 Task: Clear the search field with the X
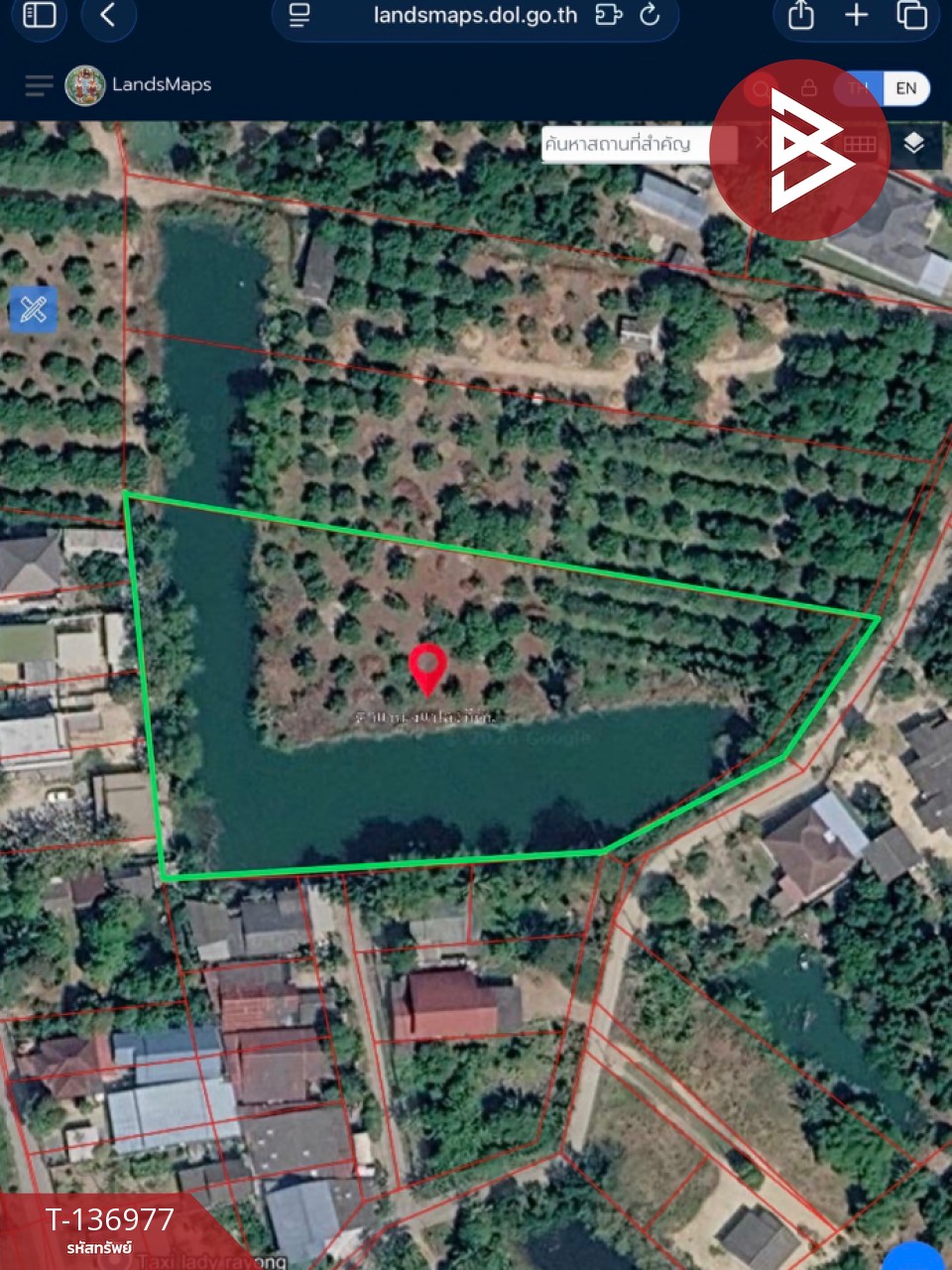click(x=762, y=144)
